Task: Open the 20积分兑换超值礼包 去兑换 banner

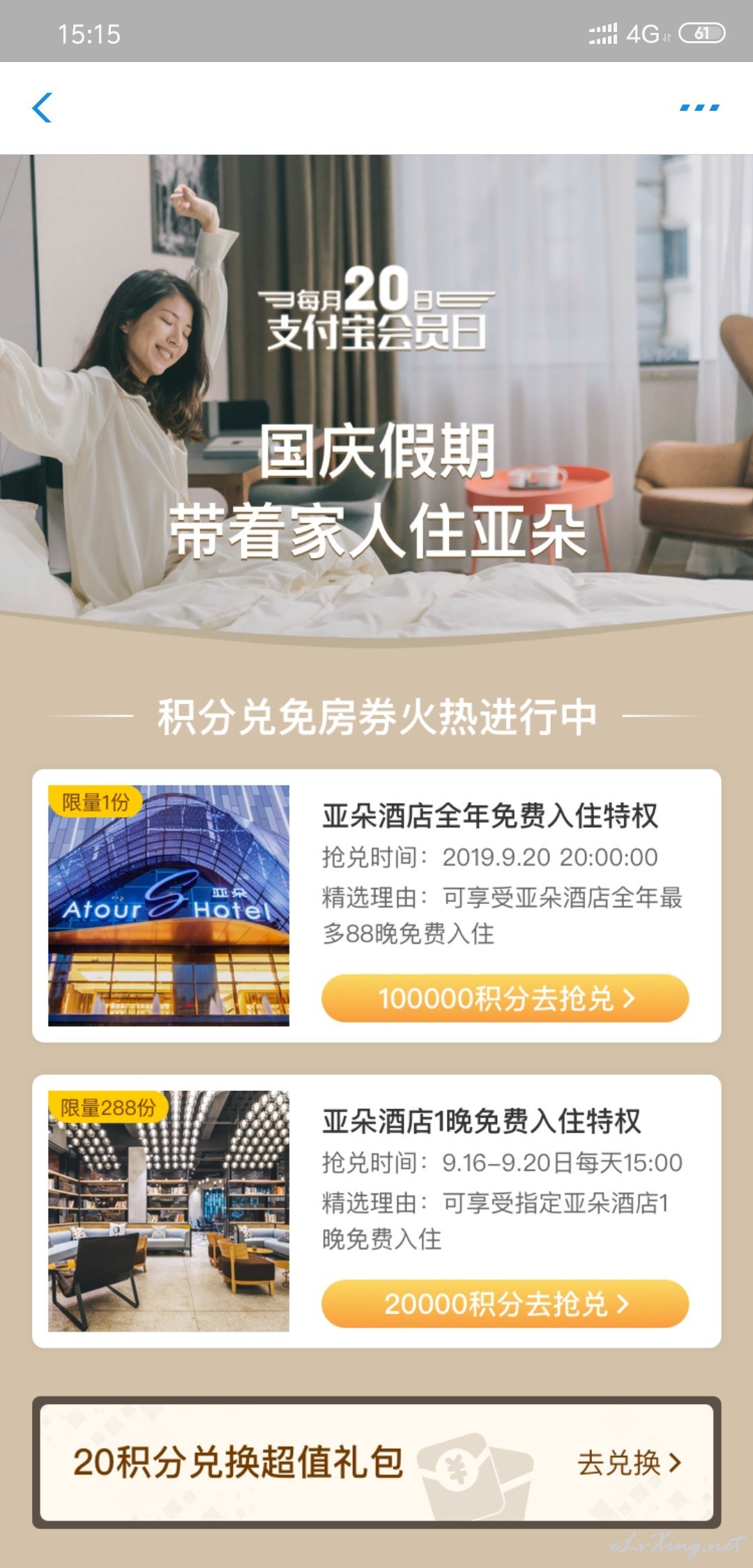Action: coord(376,1463)
